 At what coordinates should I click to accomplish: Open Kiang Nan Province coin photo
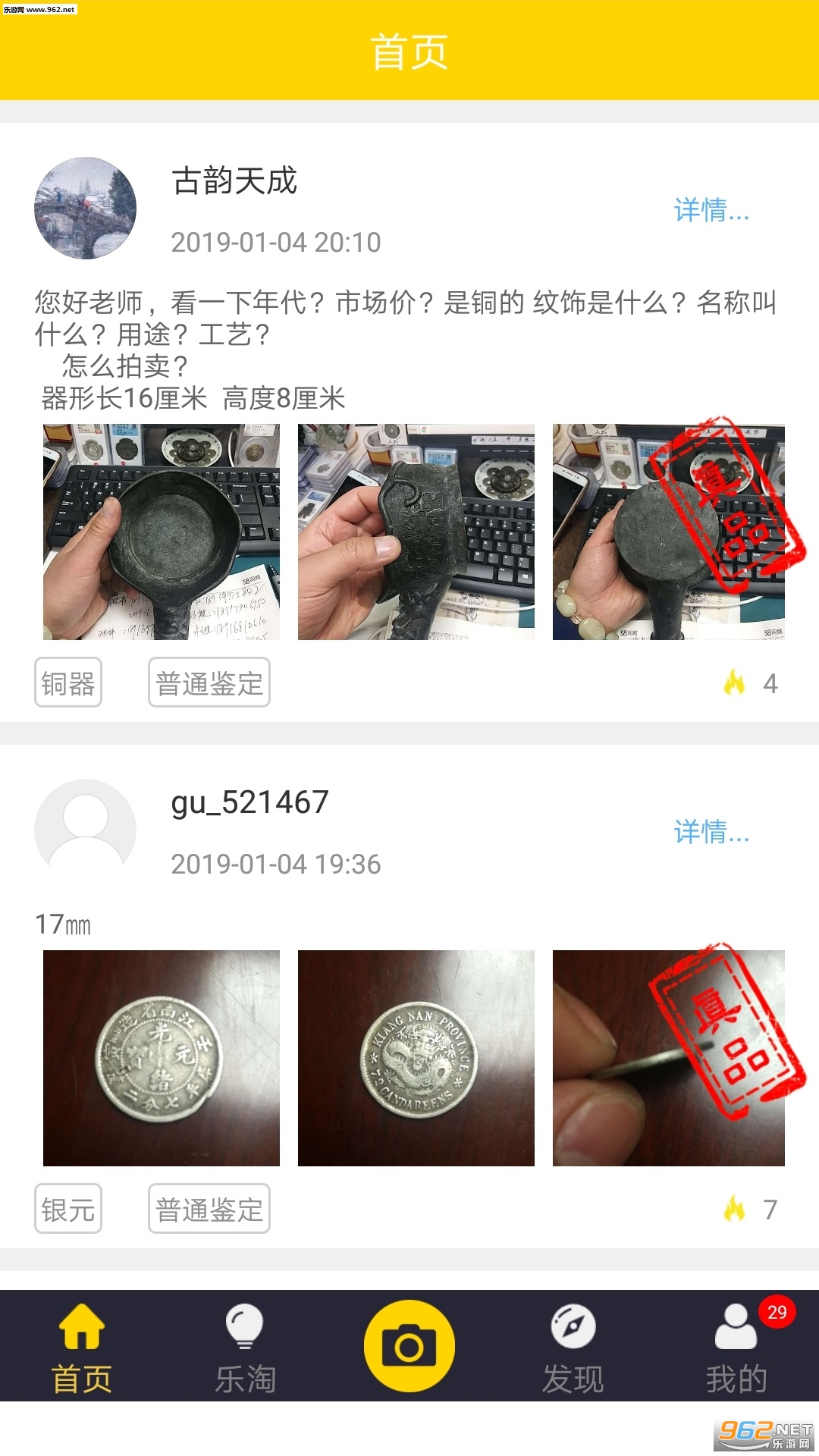416,1058
